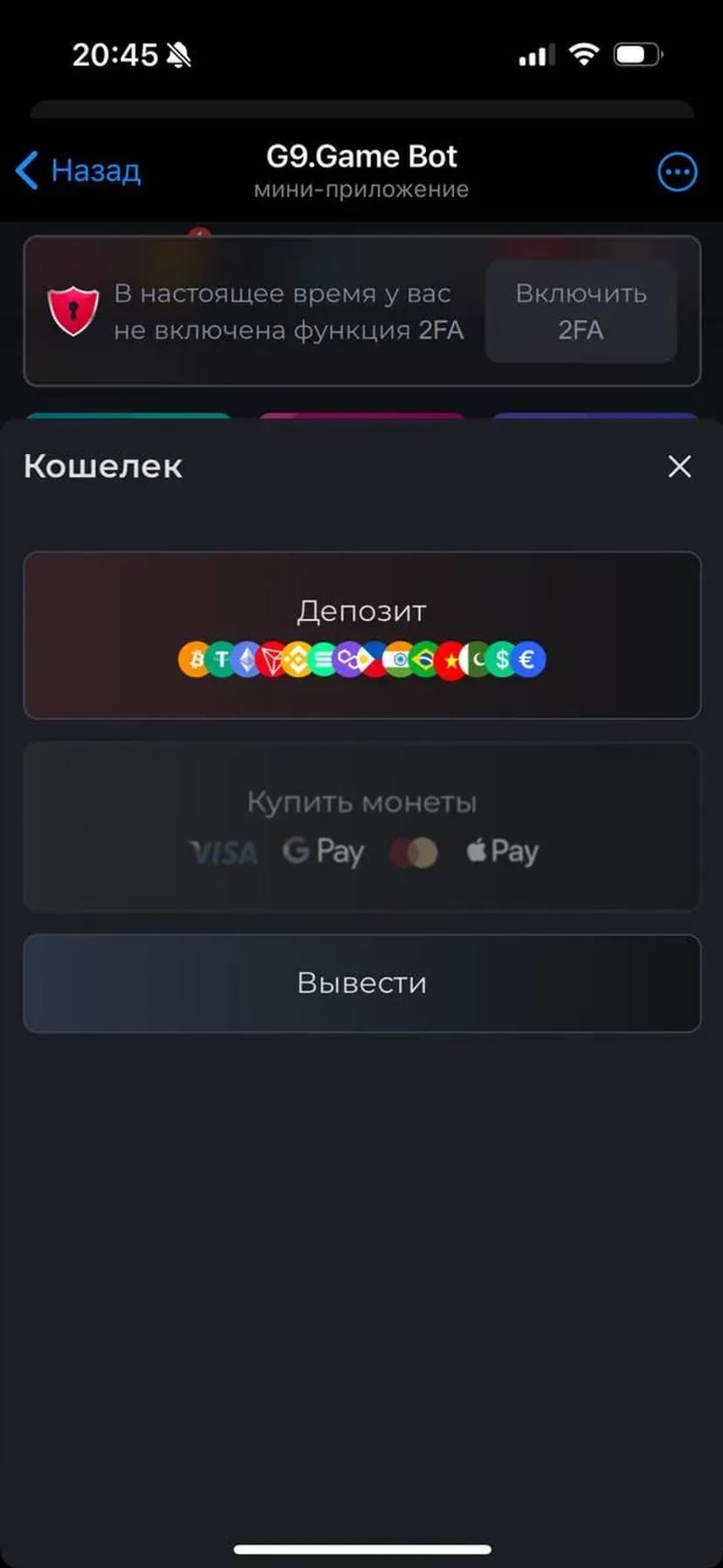Close the Кошелек panel
Viewport: 723px width, 1568px height.
click(x=679, y=466)
